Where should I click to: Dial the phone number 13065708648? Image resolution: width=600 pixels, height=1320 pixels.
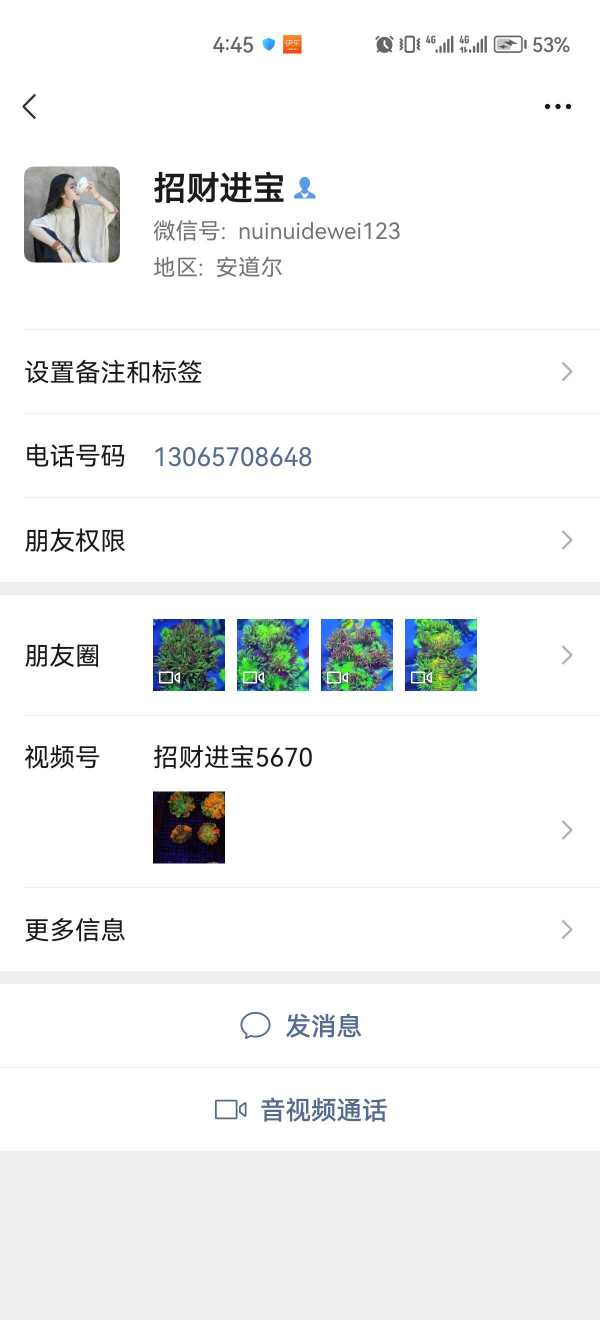[233, 457]
